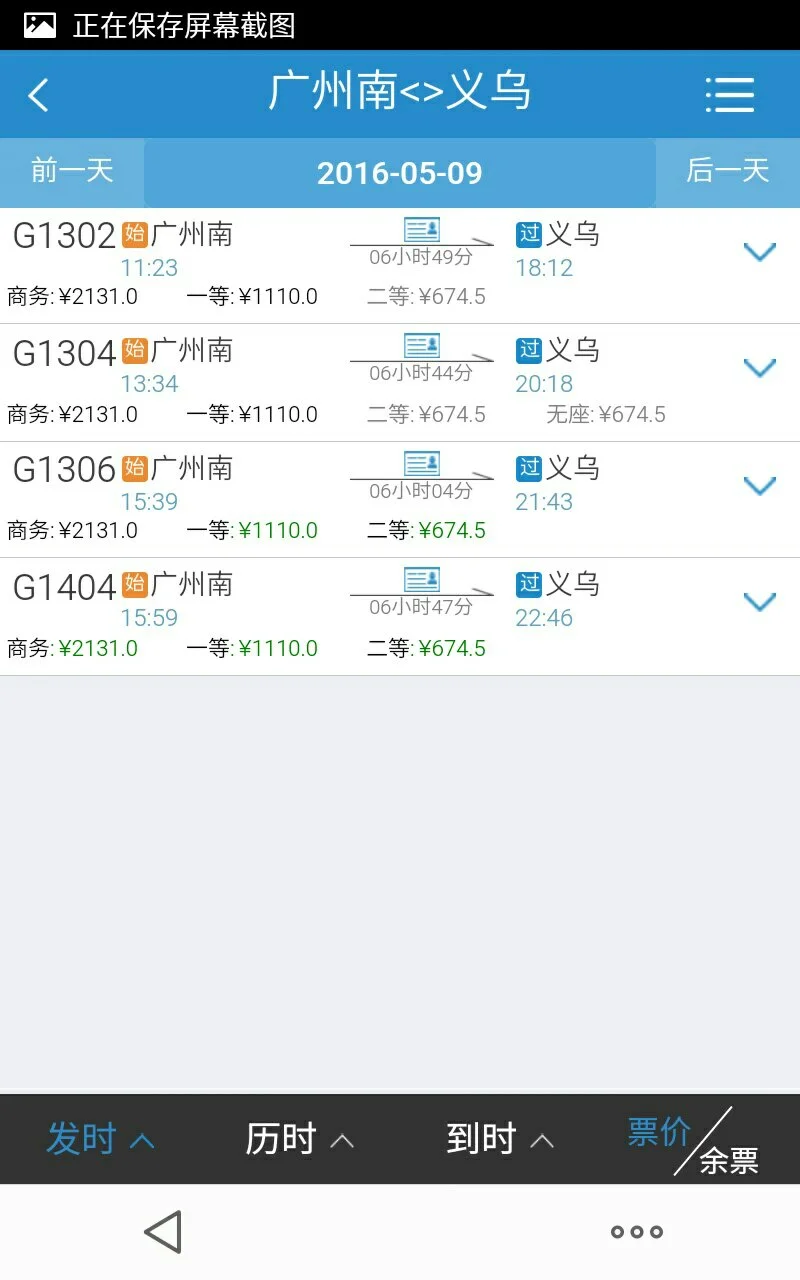Open the list menu at top right
Viewport: 800px width, 1280px height.
731,94
